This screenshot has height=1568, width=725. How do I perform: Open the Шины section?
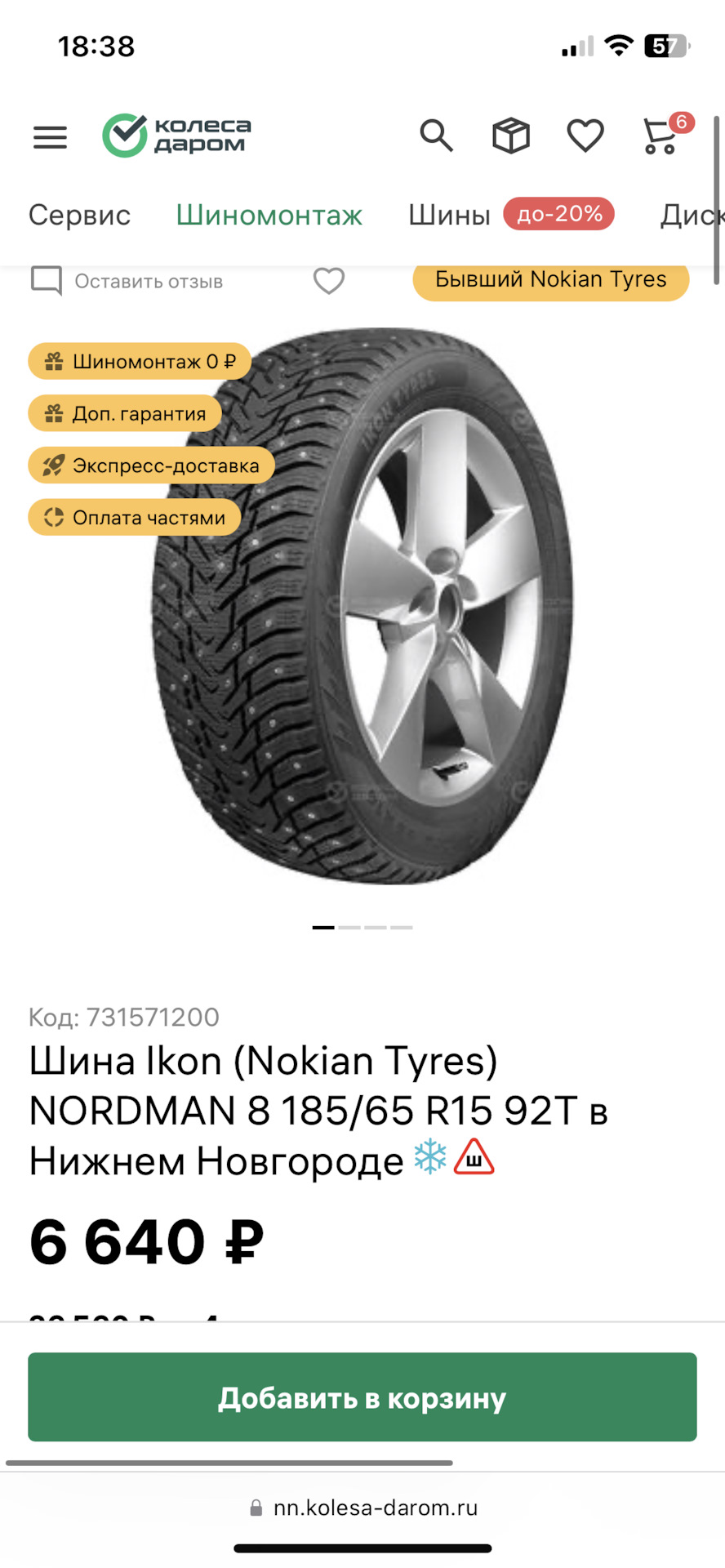[x=450, y=215]
